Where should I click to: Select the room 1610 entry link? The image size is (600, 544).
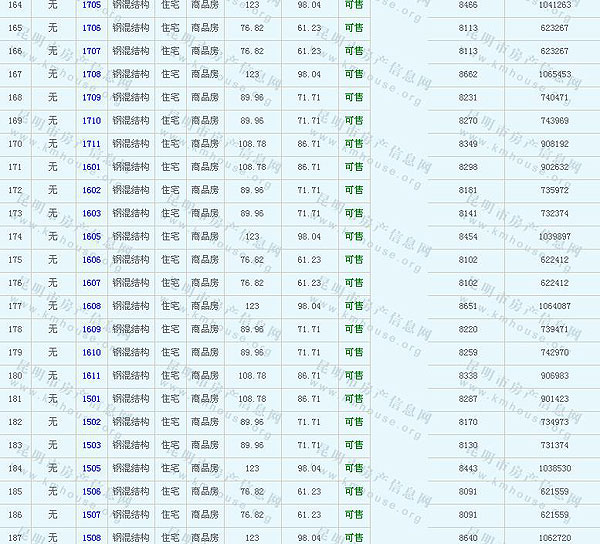(91, 353)
